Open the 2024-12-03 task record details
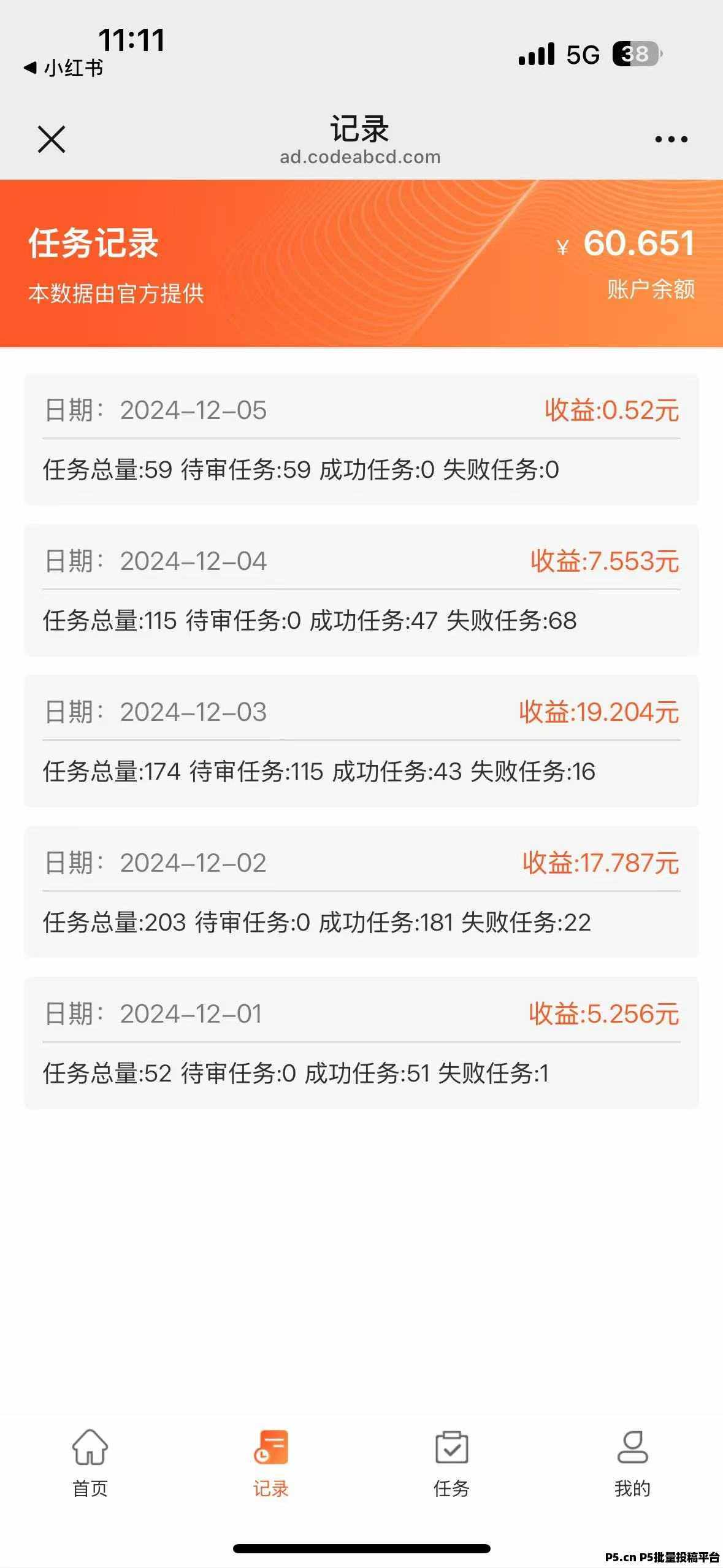 tap(362, 742)
